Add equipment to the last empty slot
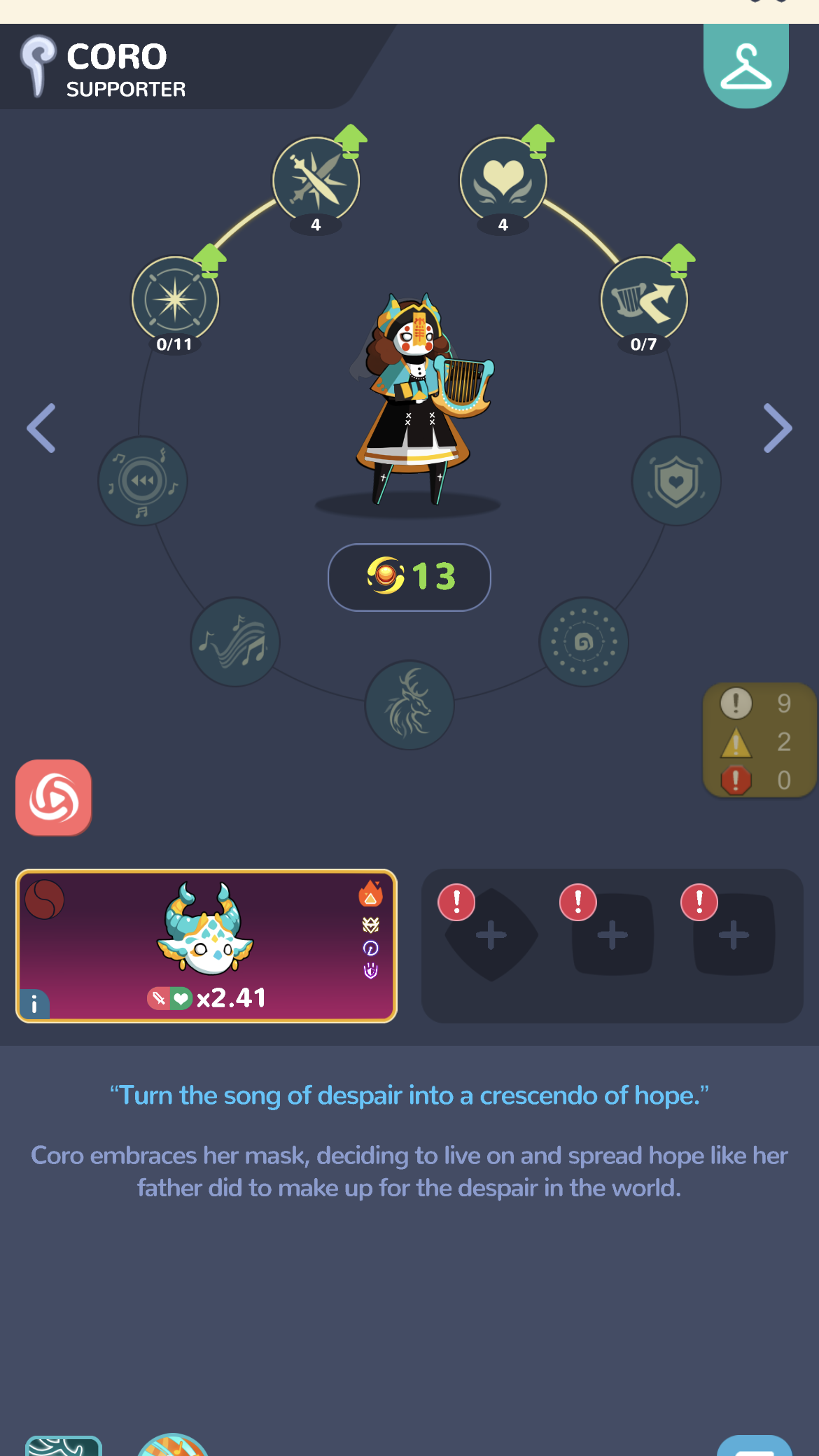Viewport: 819px width, 1456px height. [x=734, y=935]
